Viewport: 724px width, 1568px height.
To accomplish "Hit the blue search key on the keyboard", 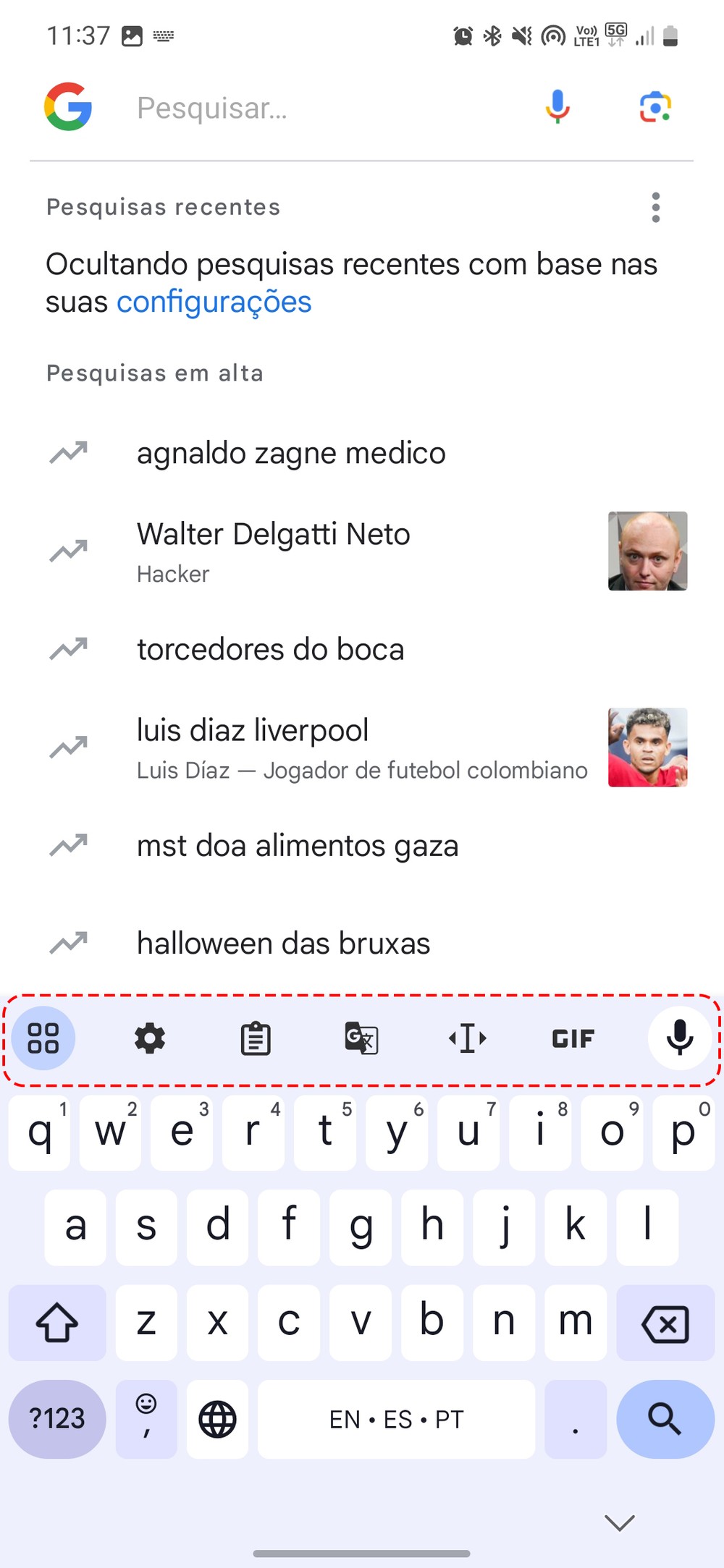I will 665,1419.
